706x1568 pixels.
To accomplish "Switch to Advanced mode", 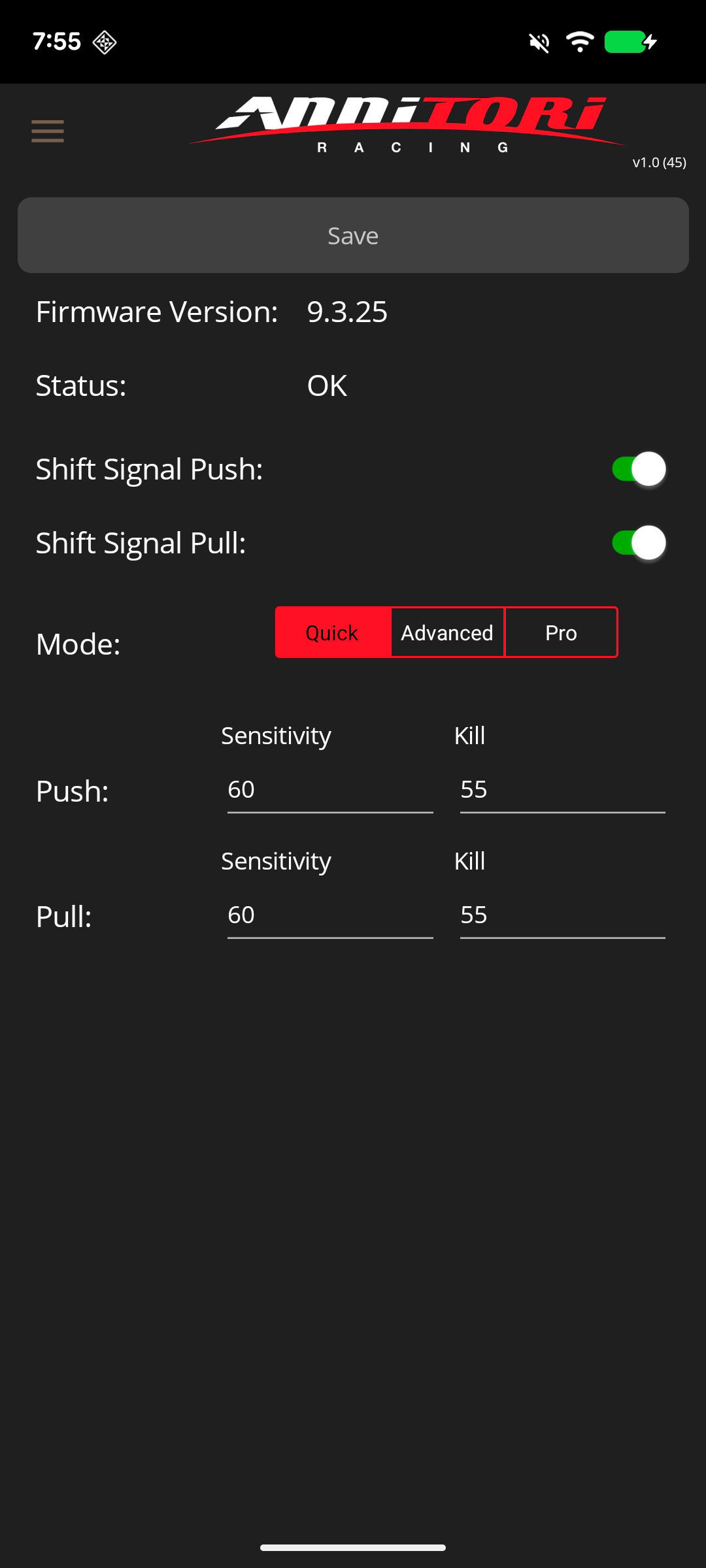I will click(447, 632).
